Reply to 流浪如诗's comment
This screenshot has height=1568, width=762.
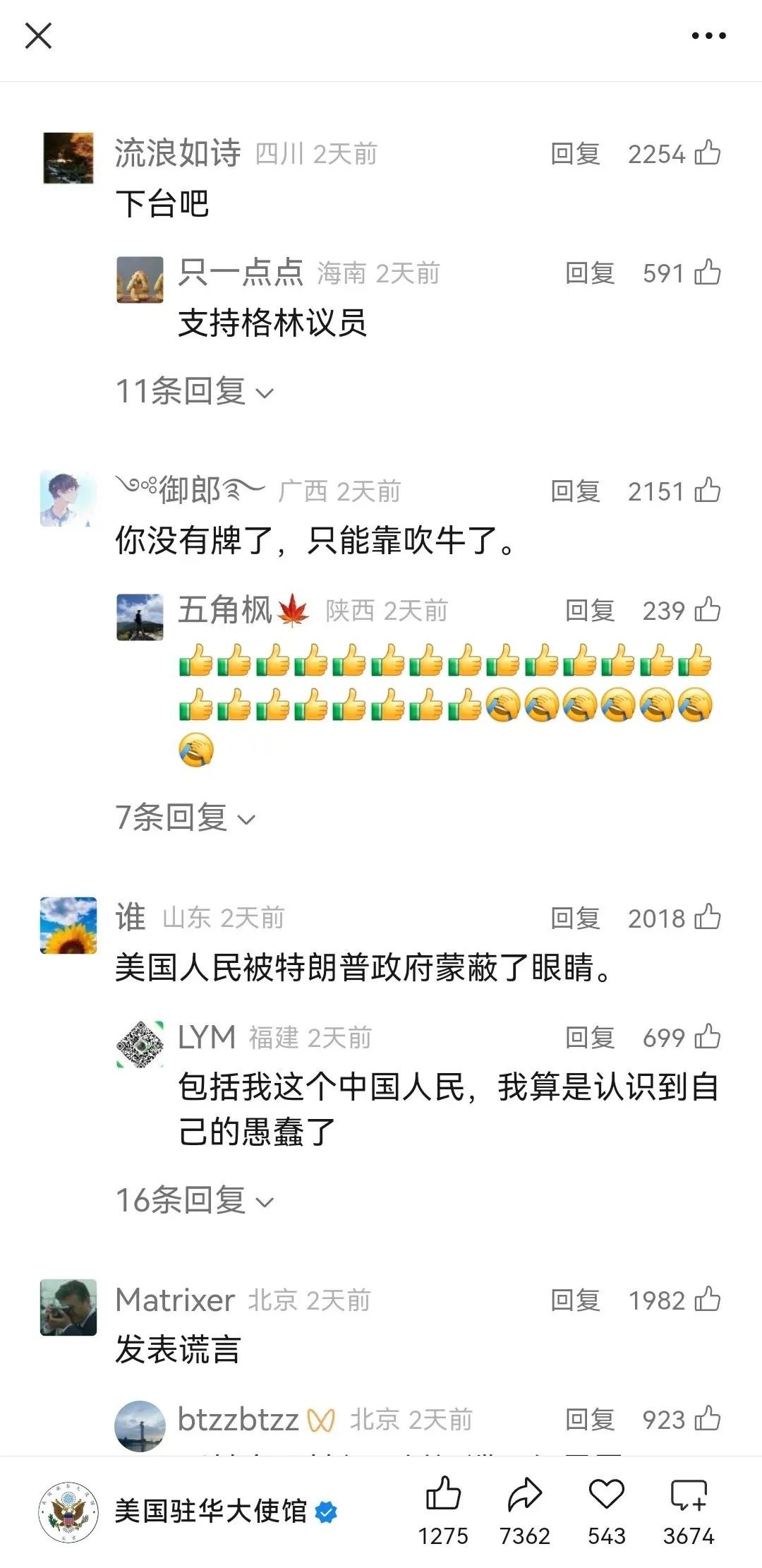575,154
